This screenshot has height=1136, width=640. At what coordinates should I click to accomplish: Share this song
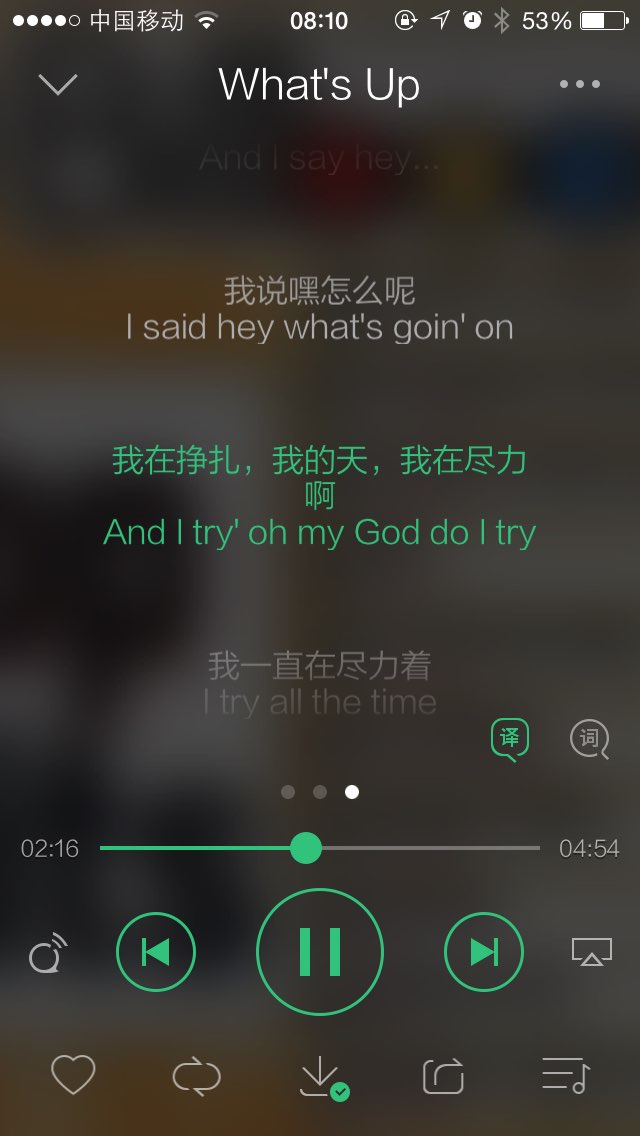[443, 1076]
